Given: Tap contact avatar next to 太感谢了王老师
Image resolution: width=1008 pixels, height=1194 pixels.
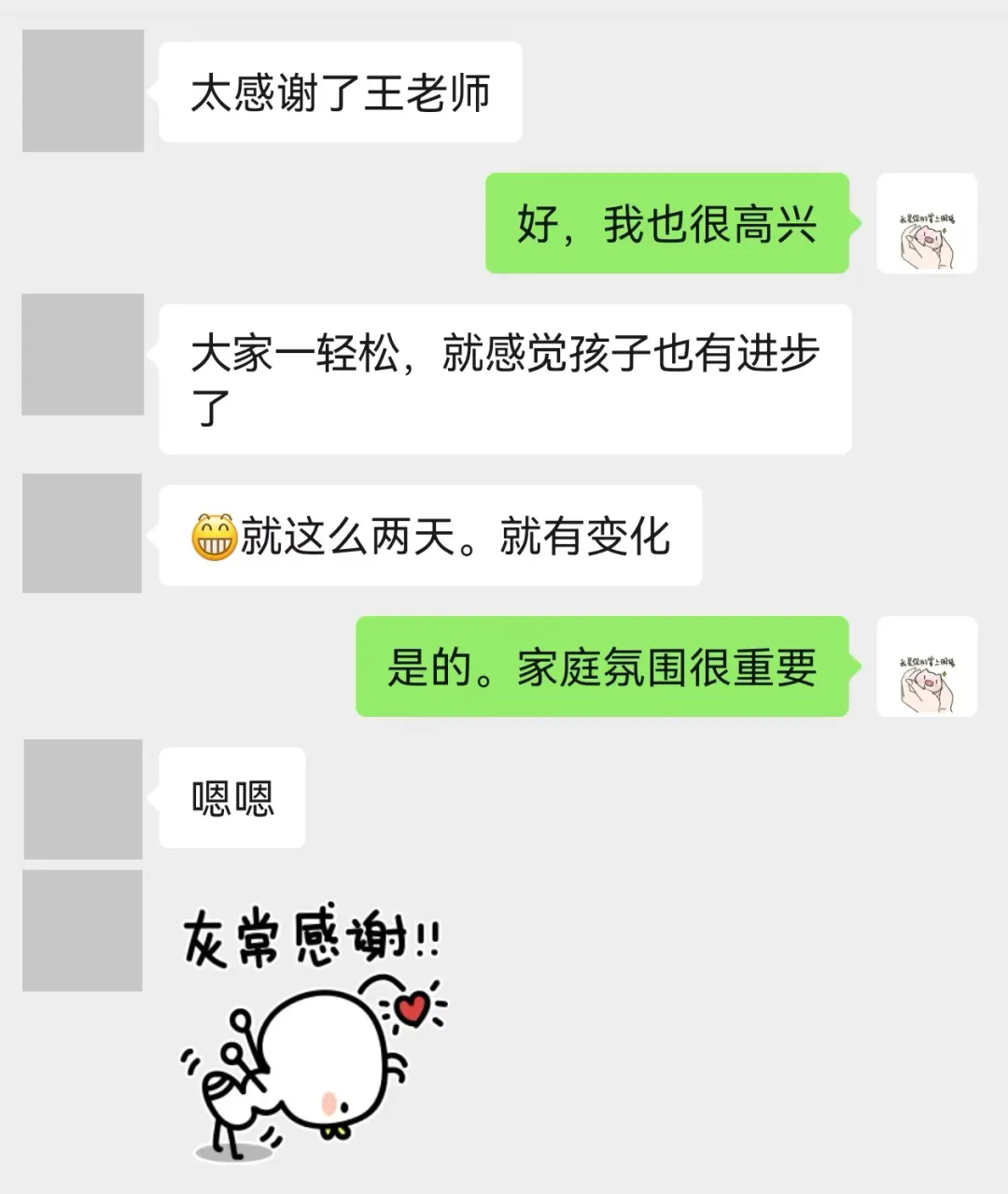Looking at the screenshot, I should tap(83, 91).
